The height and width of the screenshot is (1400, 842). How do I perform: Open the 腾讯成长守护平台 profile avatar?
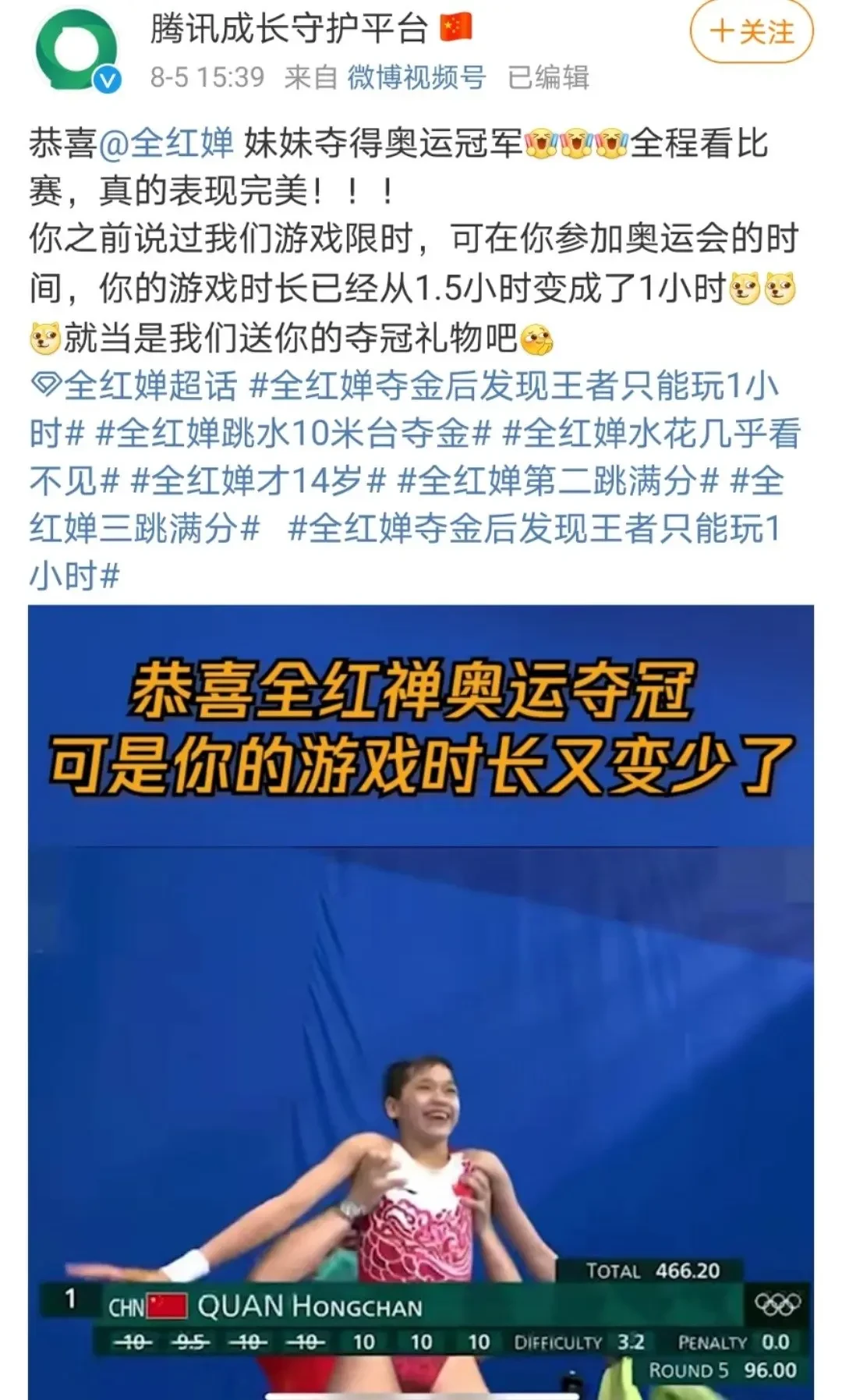pyautogui.click(x=76, y=51)
